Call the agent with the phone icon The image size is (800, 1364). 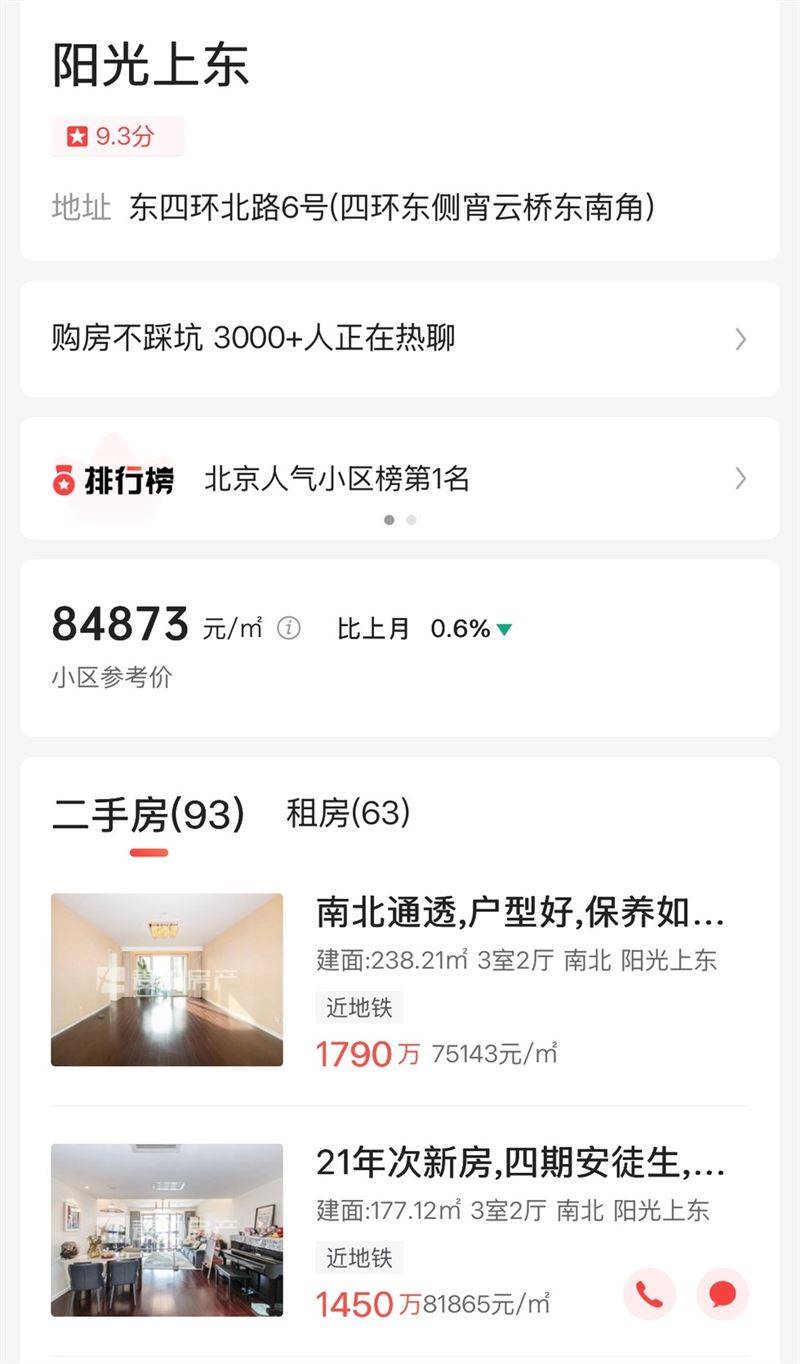pyautogui.click(x=649, y=1295)
